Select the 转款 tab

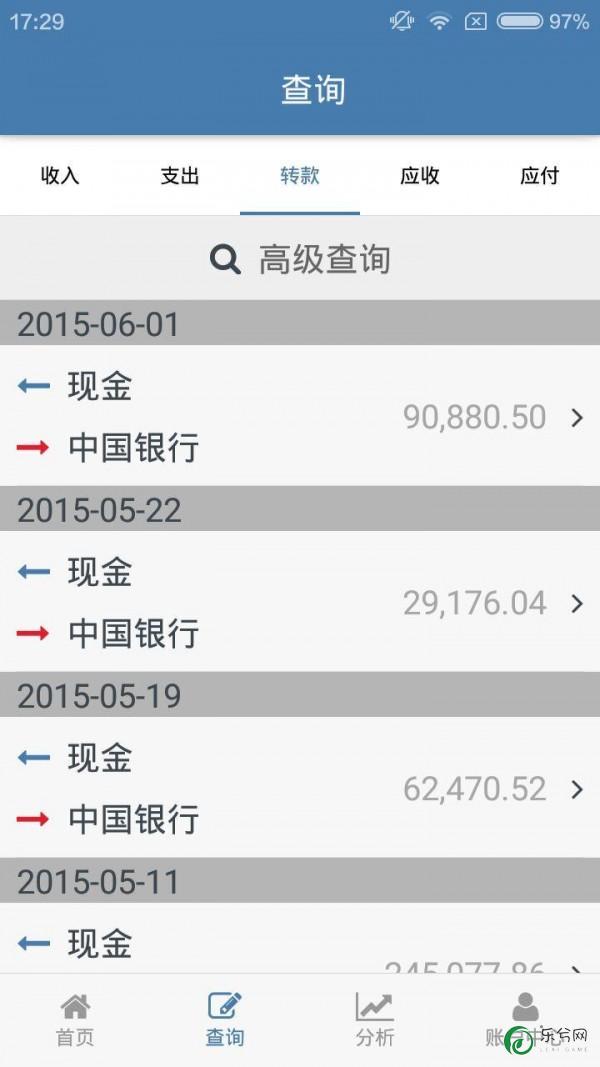[x=299, y=176]
